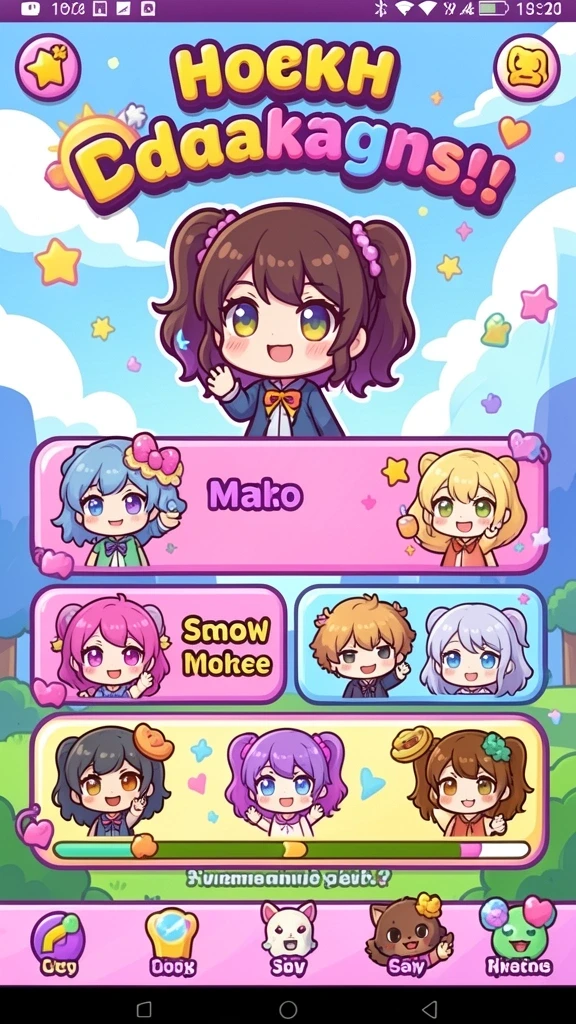Go back using the system back button

430,1008
